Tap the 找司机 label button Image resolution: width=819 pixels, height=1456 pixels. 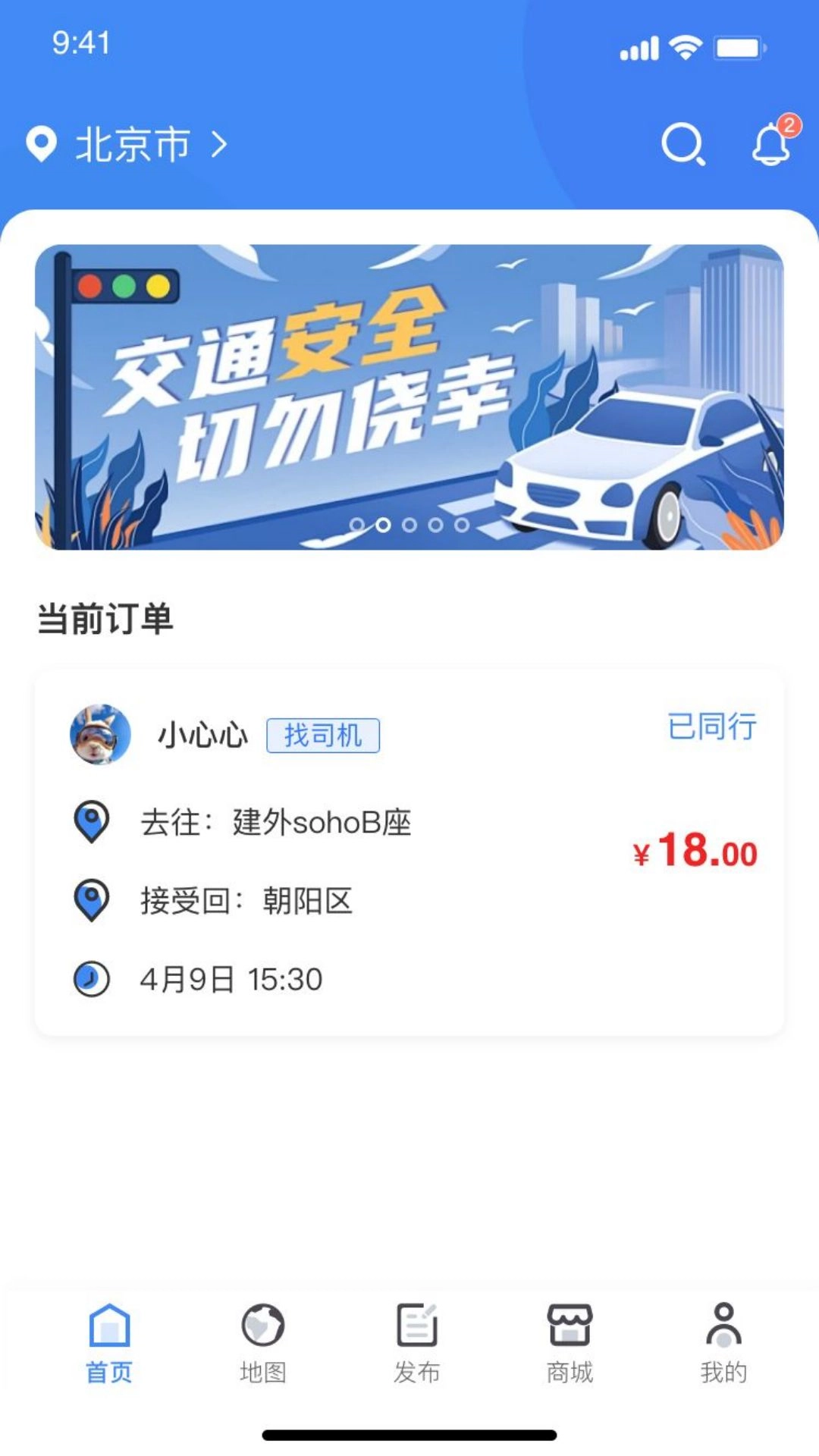(x=325, y=734)
